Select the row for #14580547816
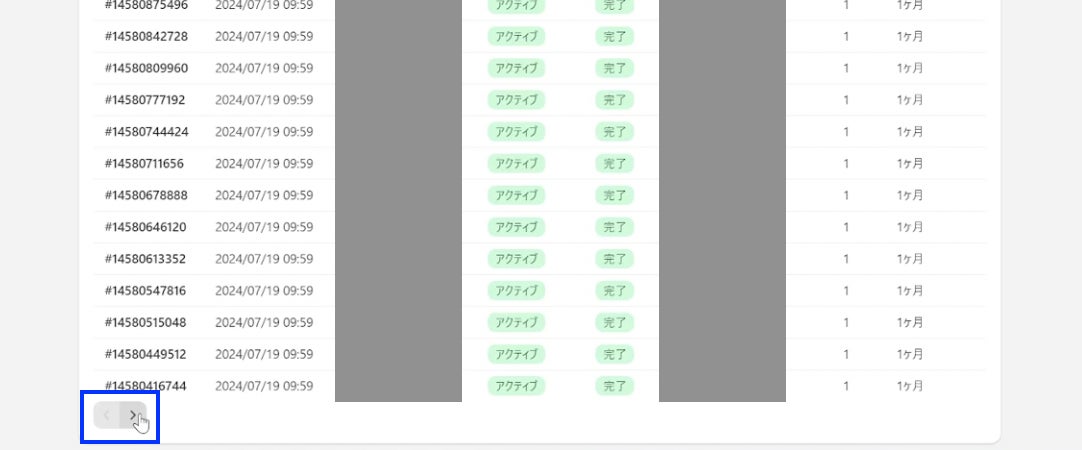1082x450 pixels. point(145,291)
